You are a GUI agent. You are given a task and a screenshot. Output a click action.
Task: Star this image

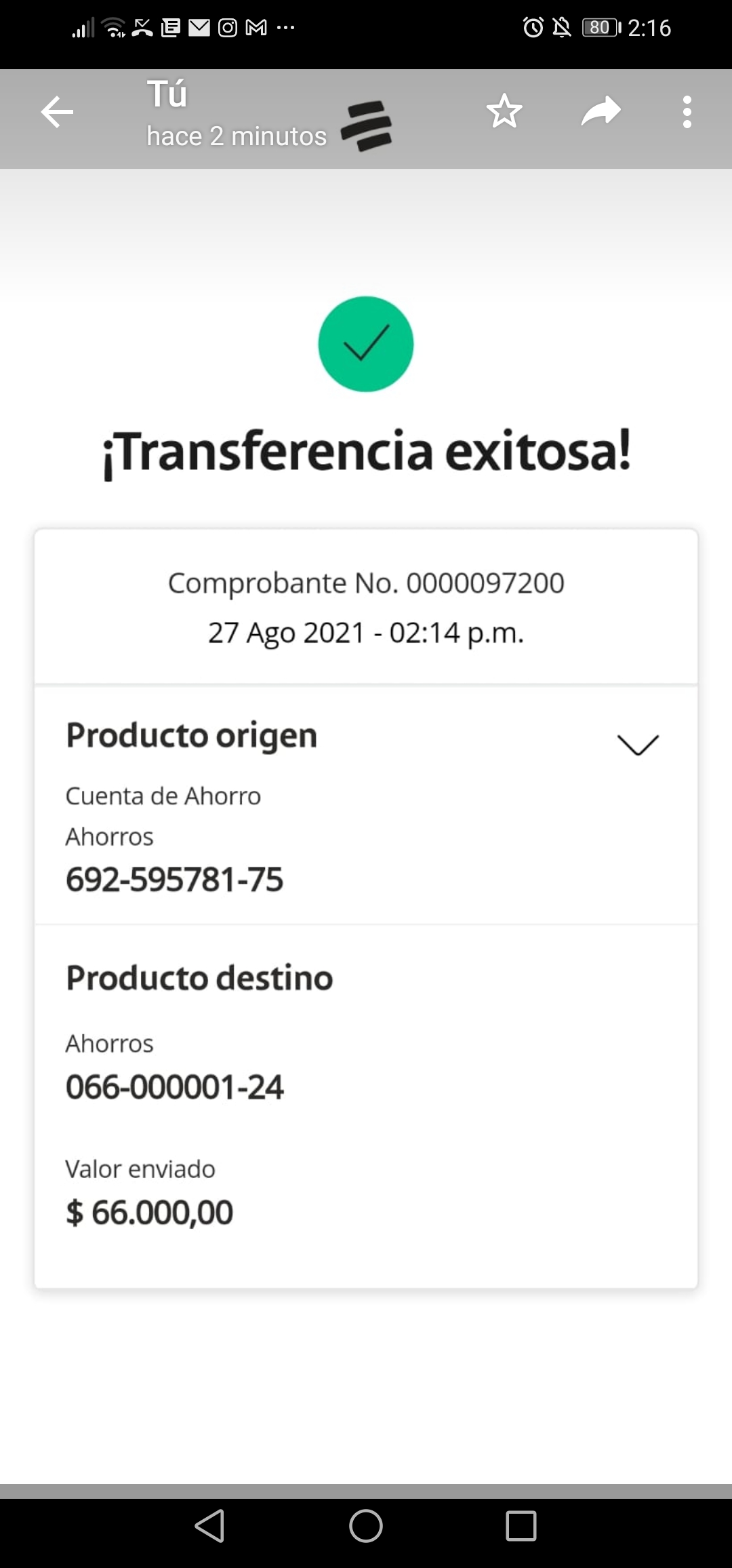click(504, 112)
